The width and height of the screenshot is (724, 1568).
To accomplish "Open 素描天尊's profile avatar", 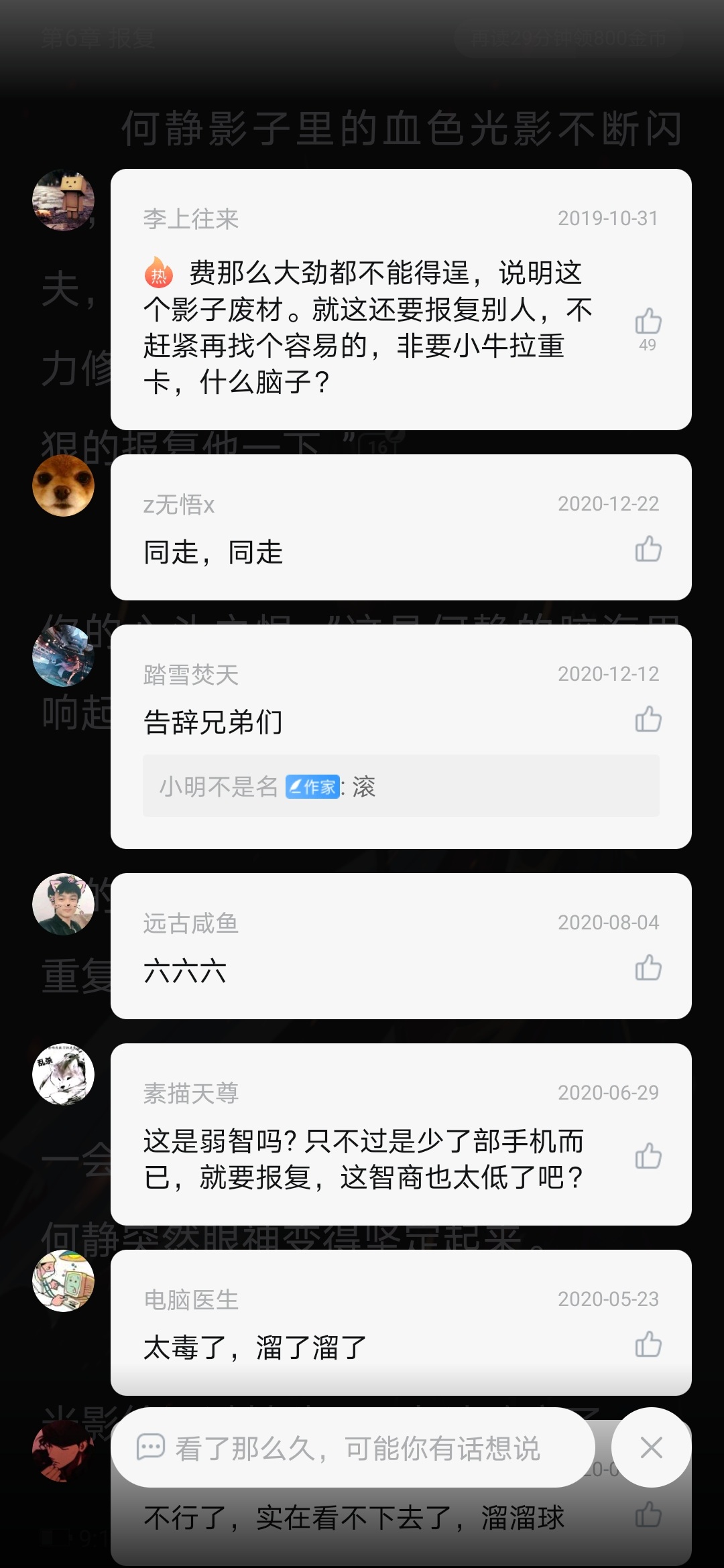I will click(x=64, y=1075).
